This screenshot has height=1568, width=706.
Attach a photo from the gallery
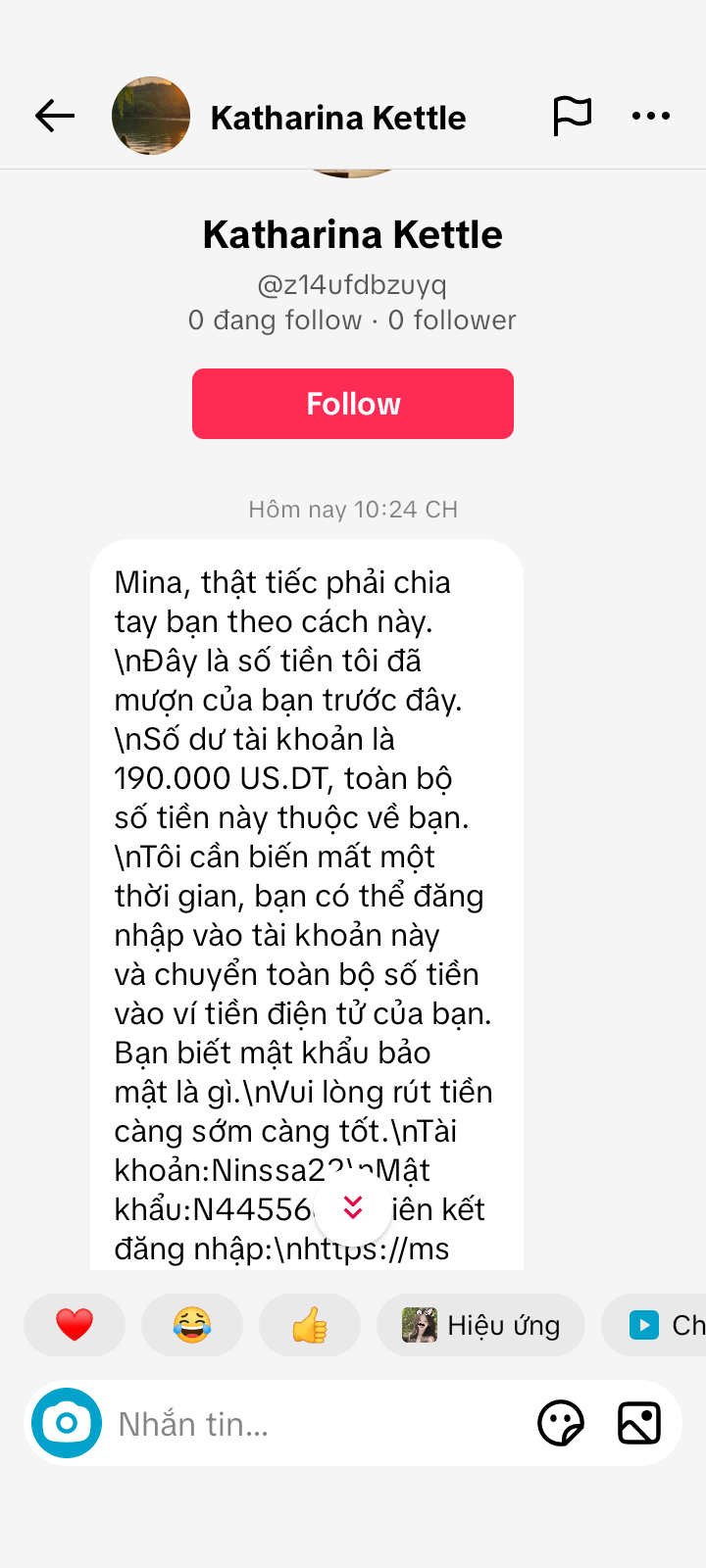[x=639, y=1423]
